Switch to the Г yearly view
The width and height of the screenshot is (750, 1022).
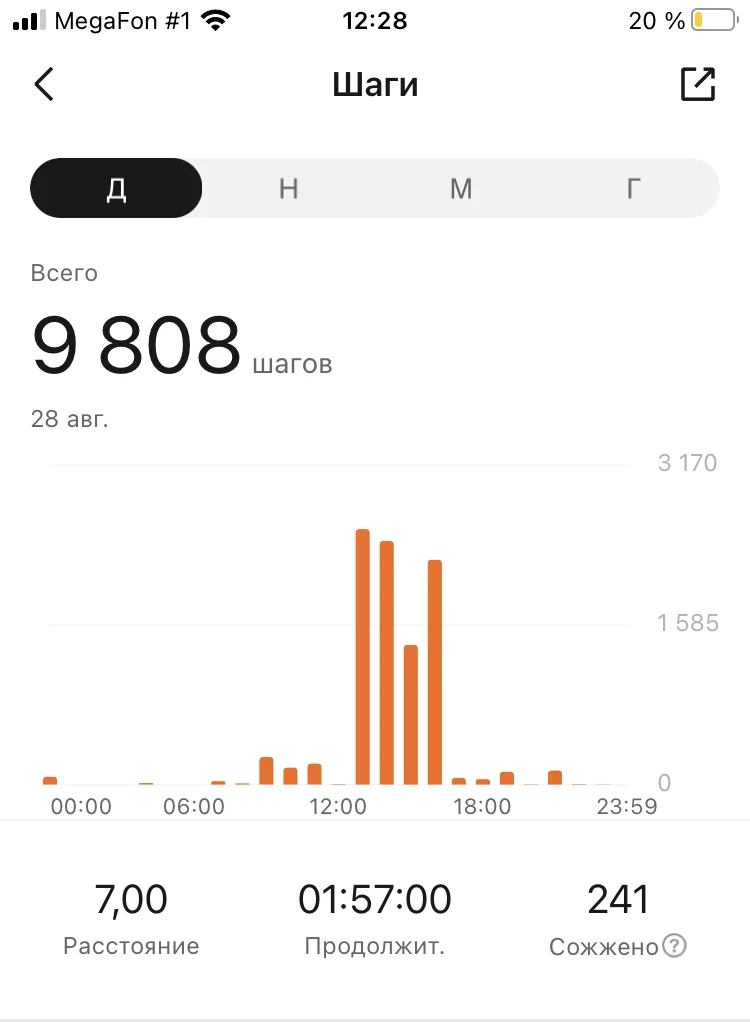click(632, 188)
